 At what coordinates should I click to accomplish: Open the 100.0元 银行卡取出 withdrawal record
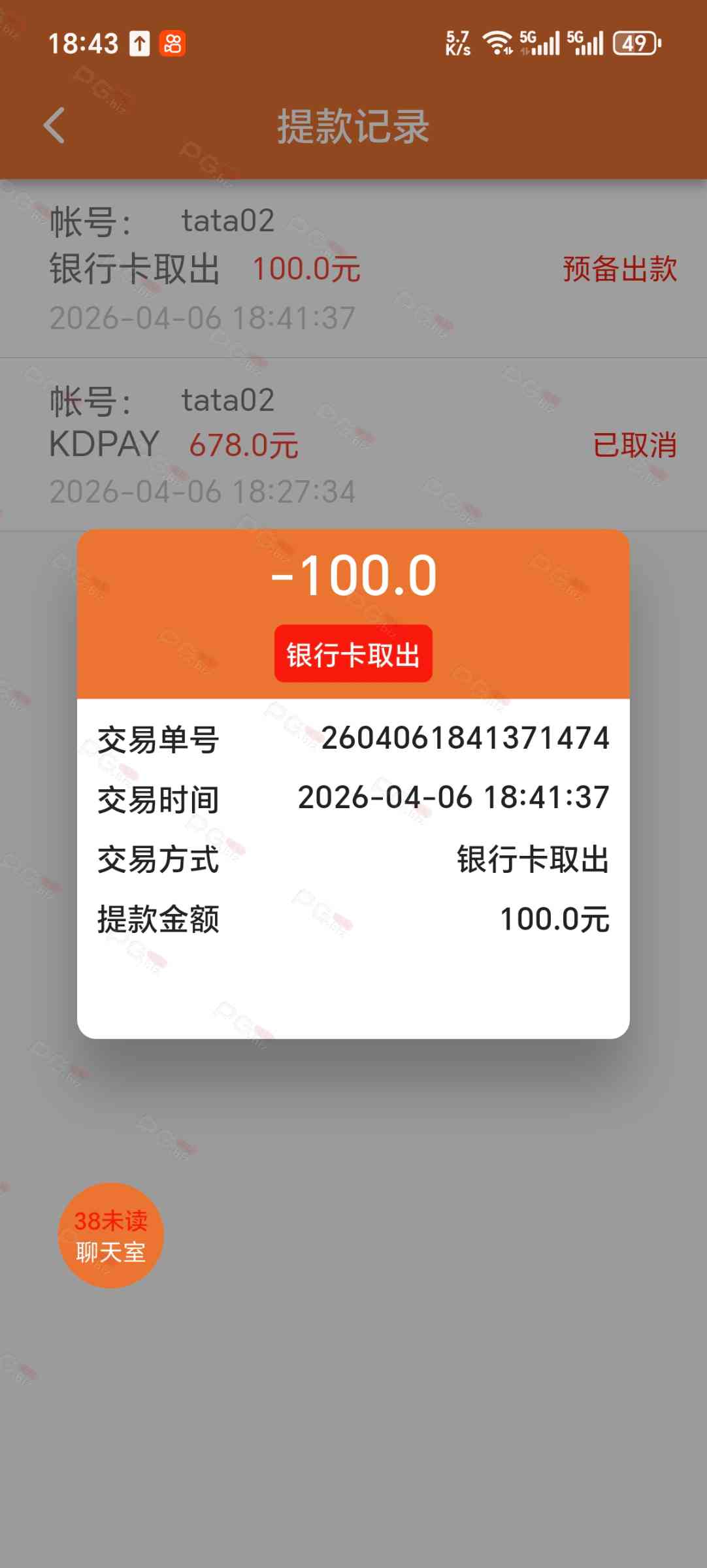click(353, 269)
